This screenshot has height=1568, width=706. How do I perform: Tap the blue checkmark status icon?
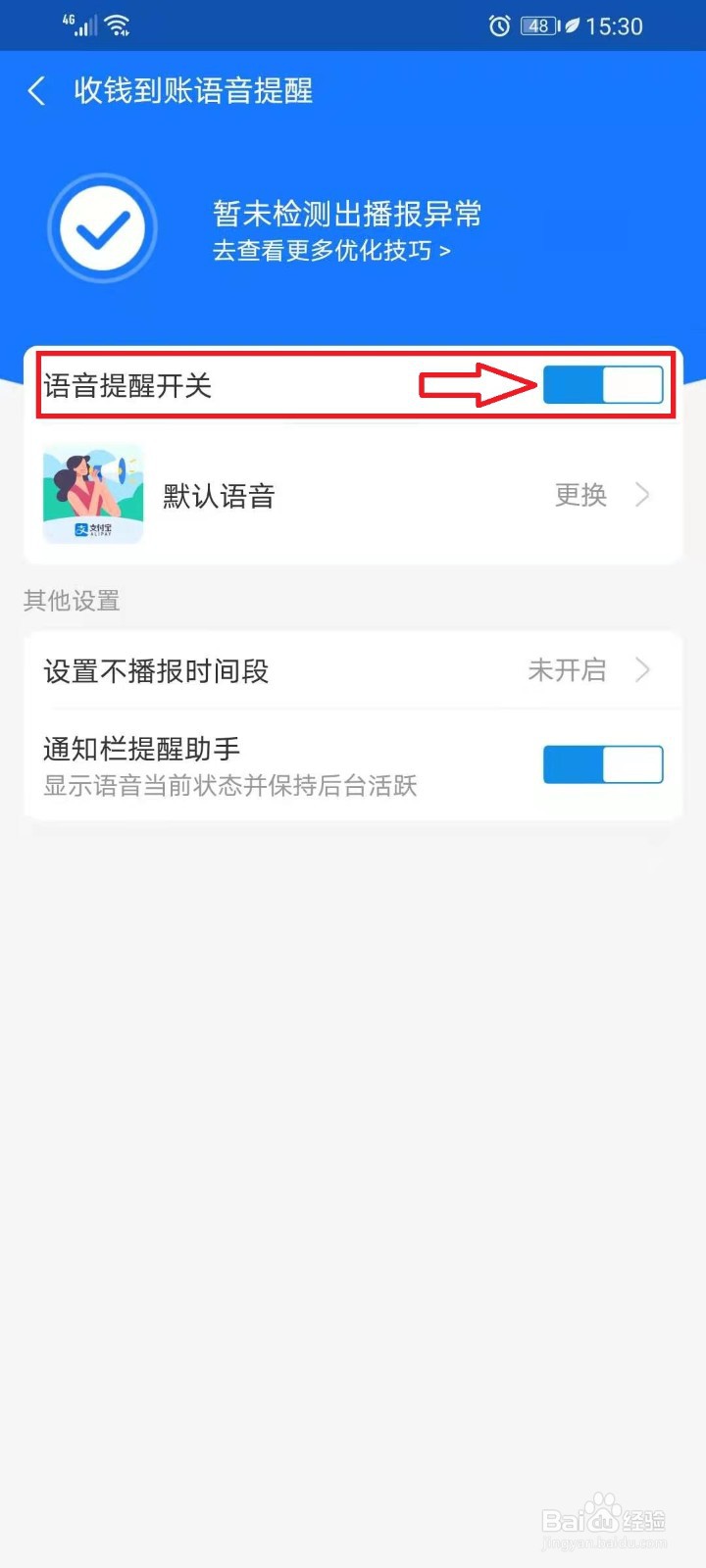pos(102,227)
